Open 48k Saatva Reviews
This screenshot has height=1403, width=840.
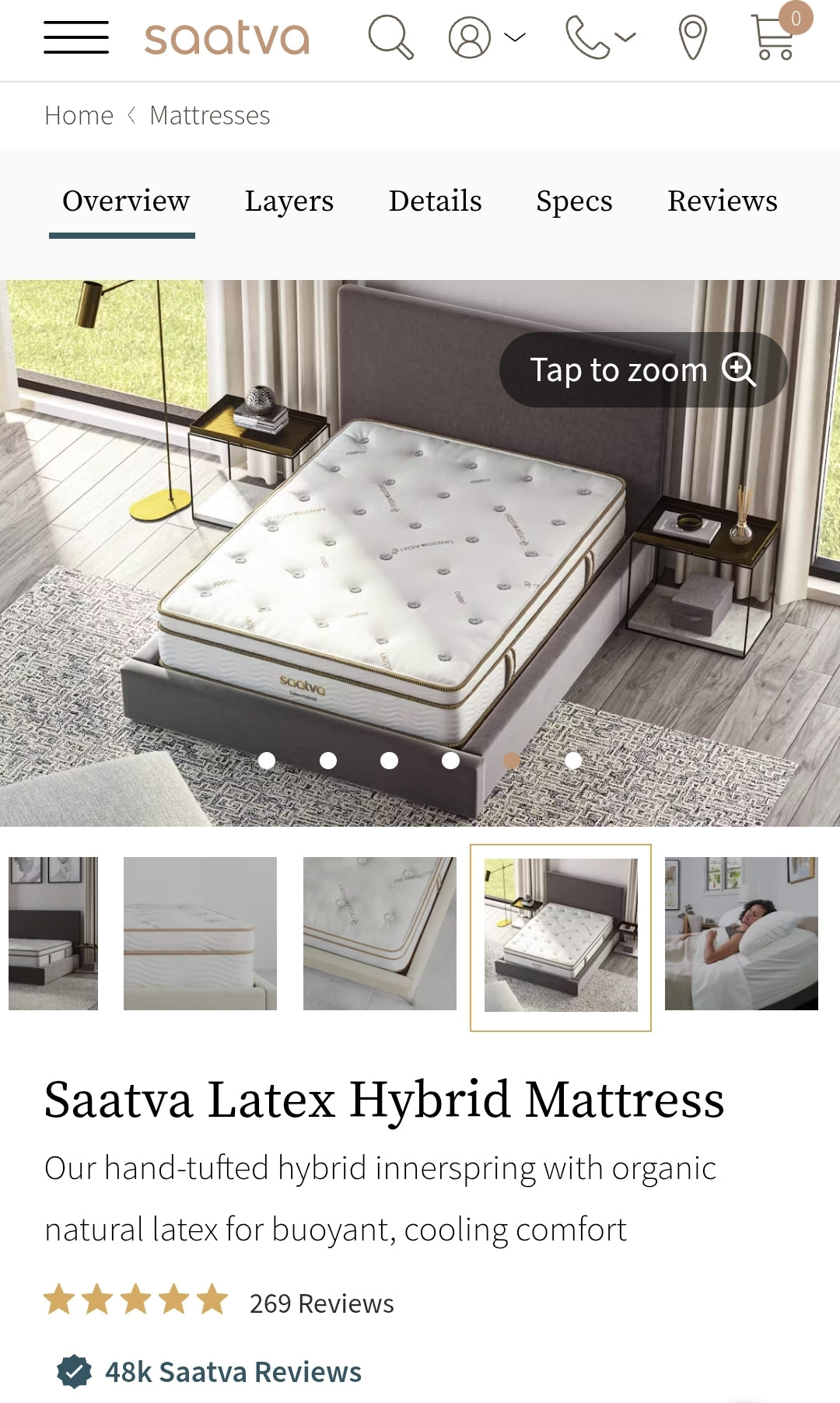(x=233, y=1372)
